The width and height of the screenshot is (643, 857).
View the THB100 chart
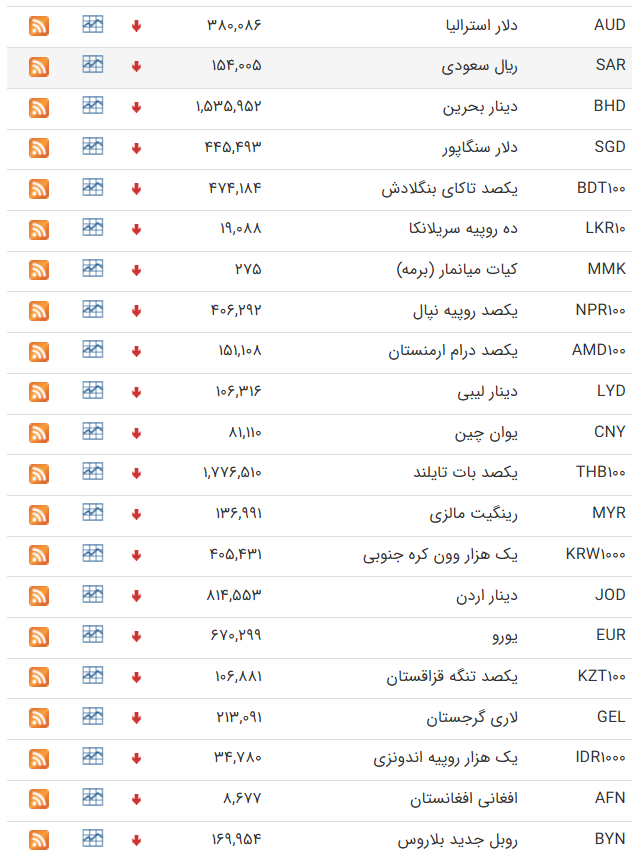point(93,471)
